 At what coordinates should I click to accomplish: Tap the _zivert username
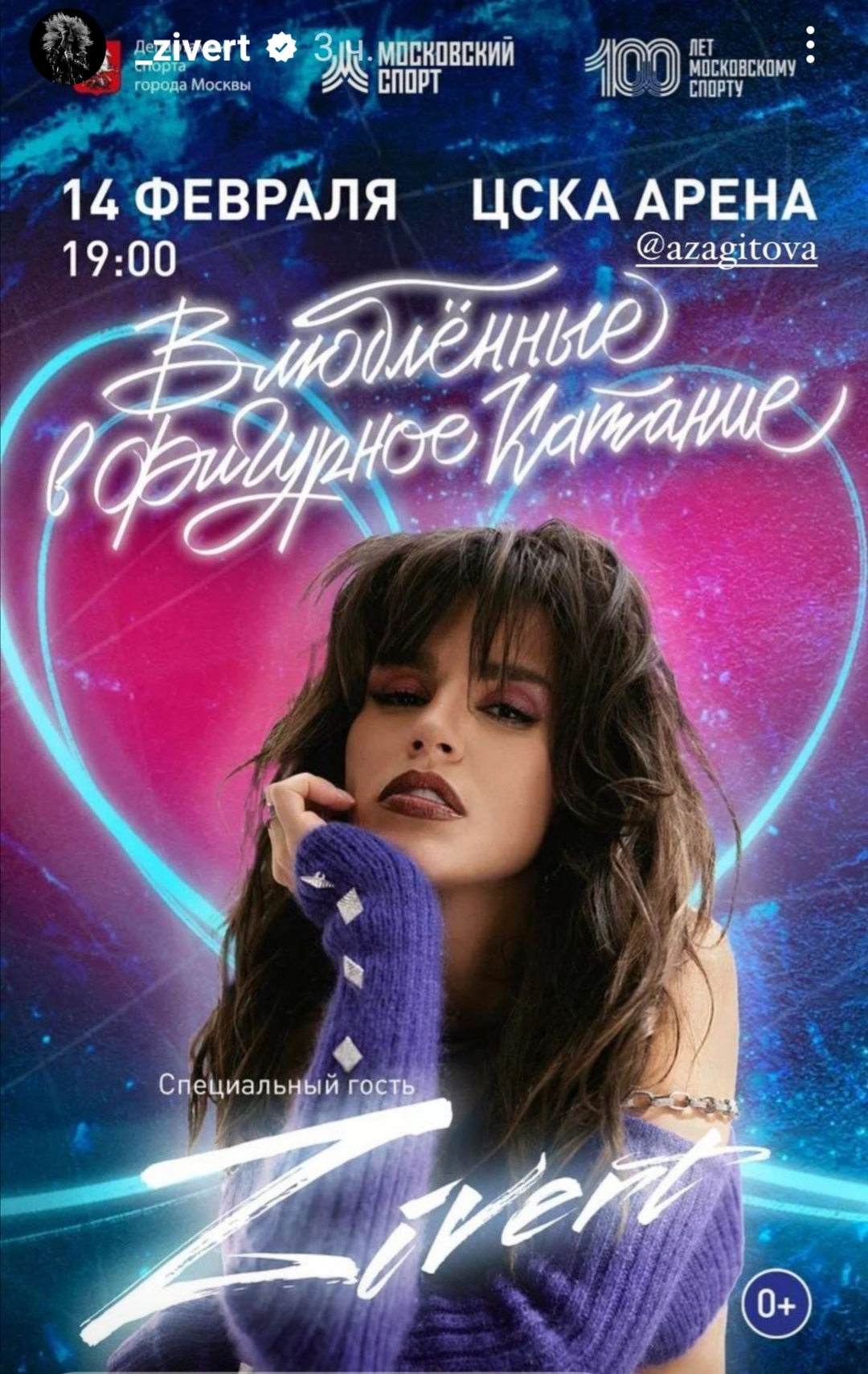[192, 48]
